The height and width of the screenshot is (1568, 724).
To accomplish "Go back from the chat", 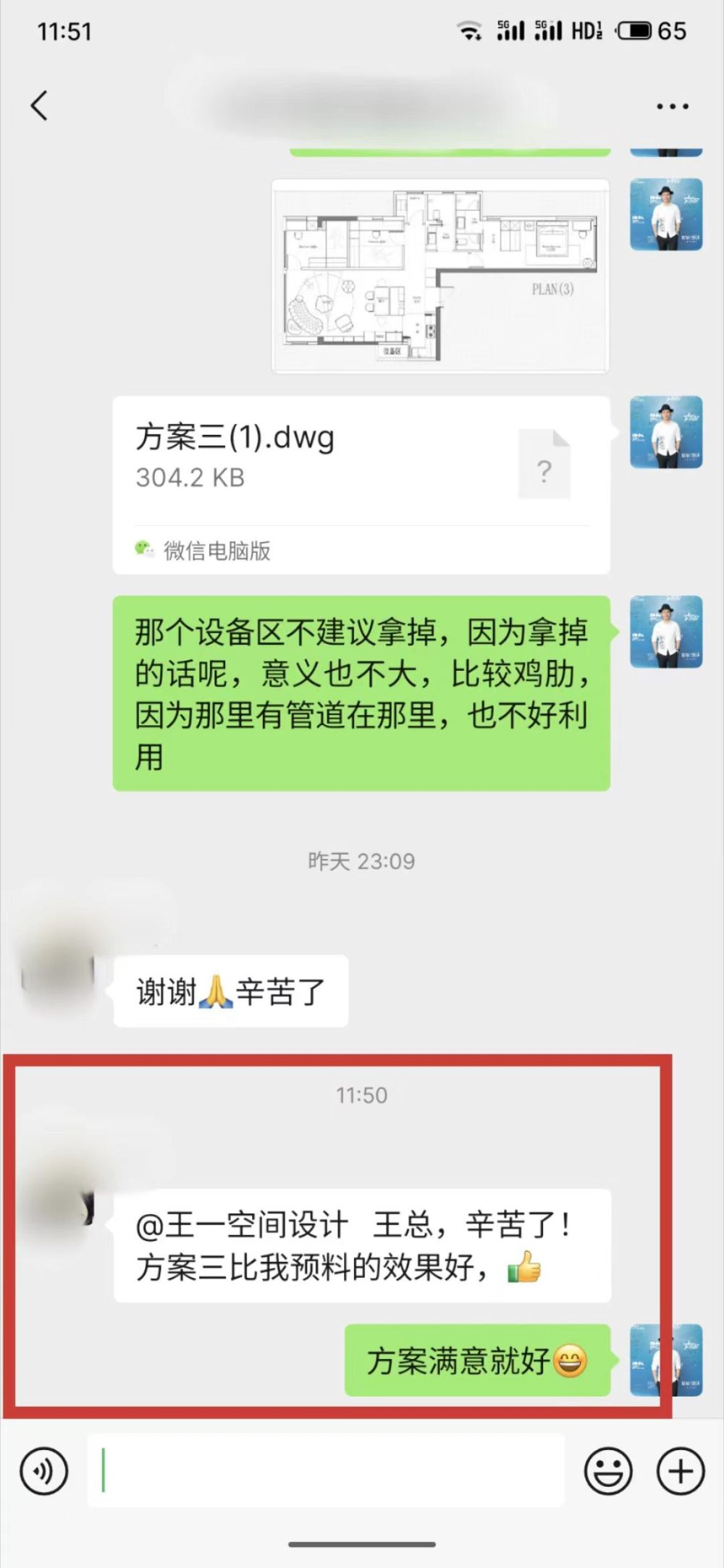I will (x=40, y=106).
